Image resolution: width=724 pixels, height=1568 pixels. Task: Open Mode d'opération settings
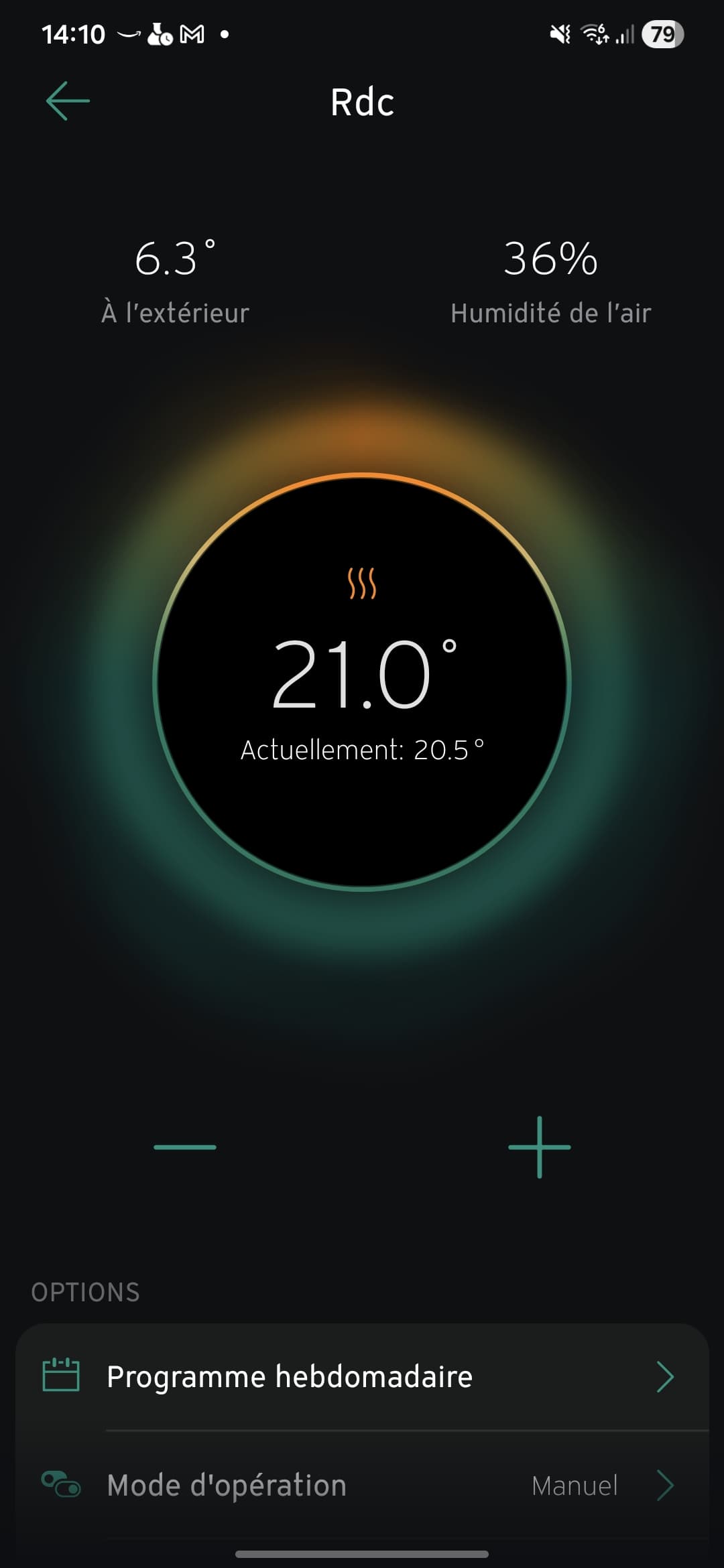tap(362, 1486)
